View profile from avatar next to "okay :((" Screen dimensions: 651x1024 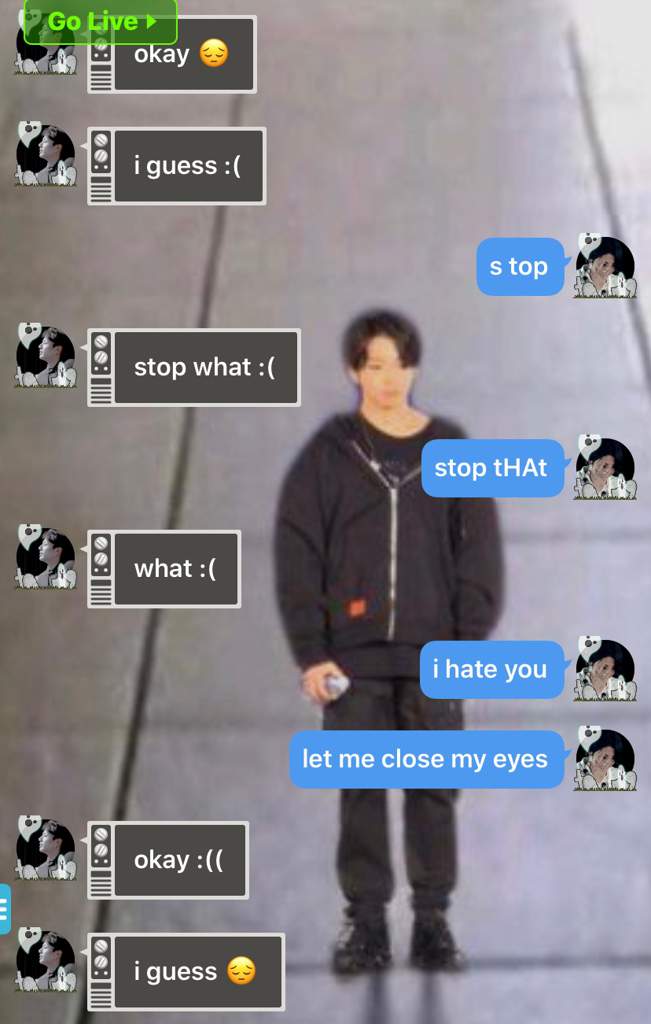[46, 850]
